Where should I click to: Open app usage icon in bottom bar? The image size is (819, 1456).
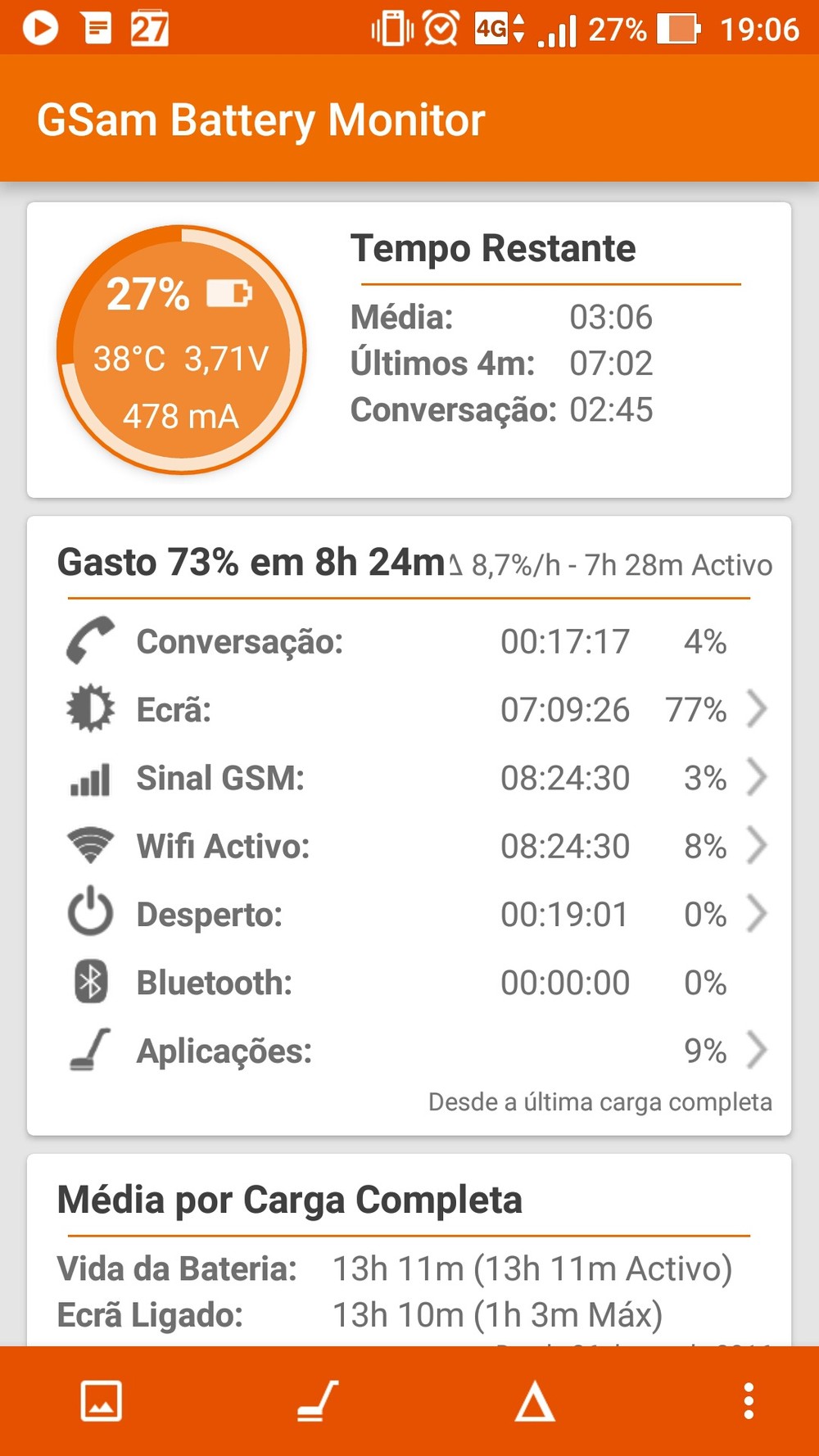coord(318,1400)
